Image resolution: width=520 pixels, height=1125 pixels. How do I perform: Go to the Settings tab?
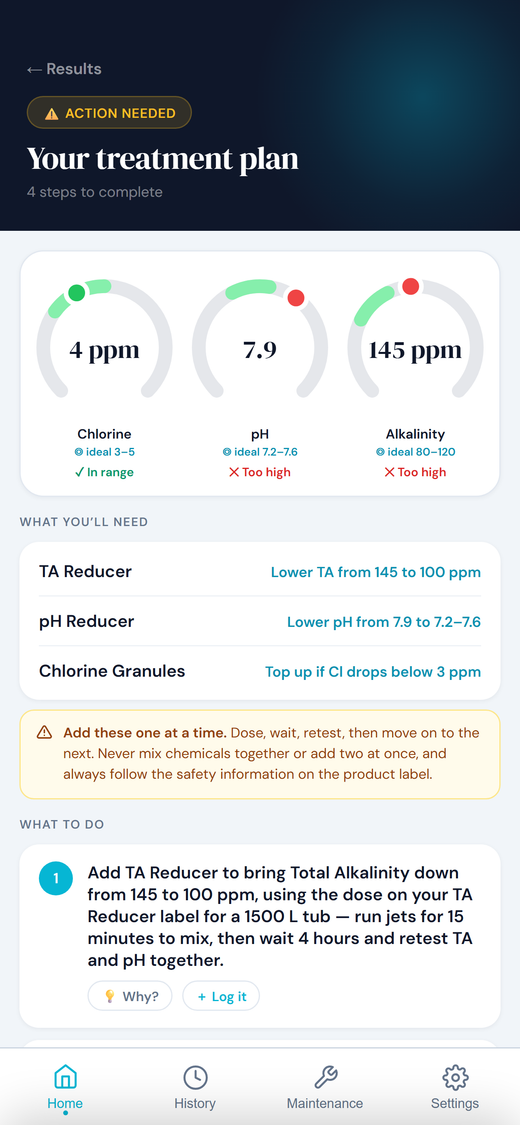pyautogui.click(x=455, y=1088)
